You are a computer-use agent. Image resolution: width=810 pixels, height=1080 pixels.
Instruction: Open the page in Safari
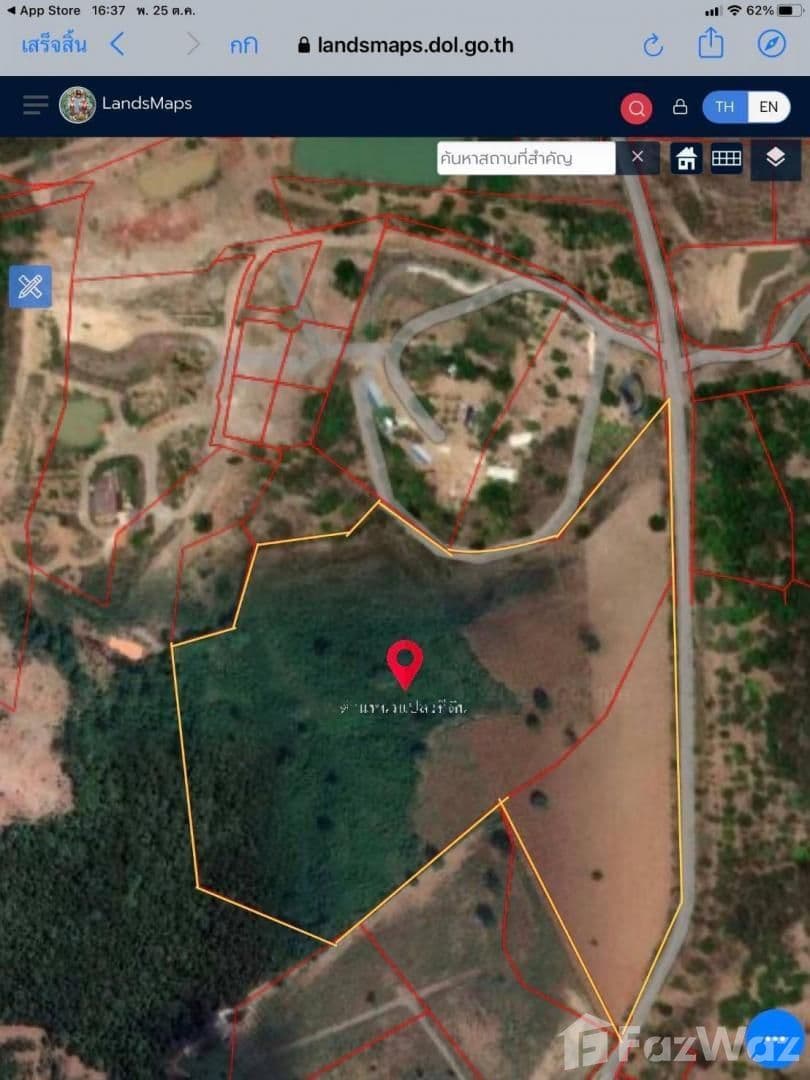pos(771,44)
